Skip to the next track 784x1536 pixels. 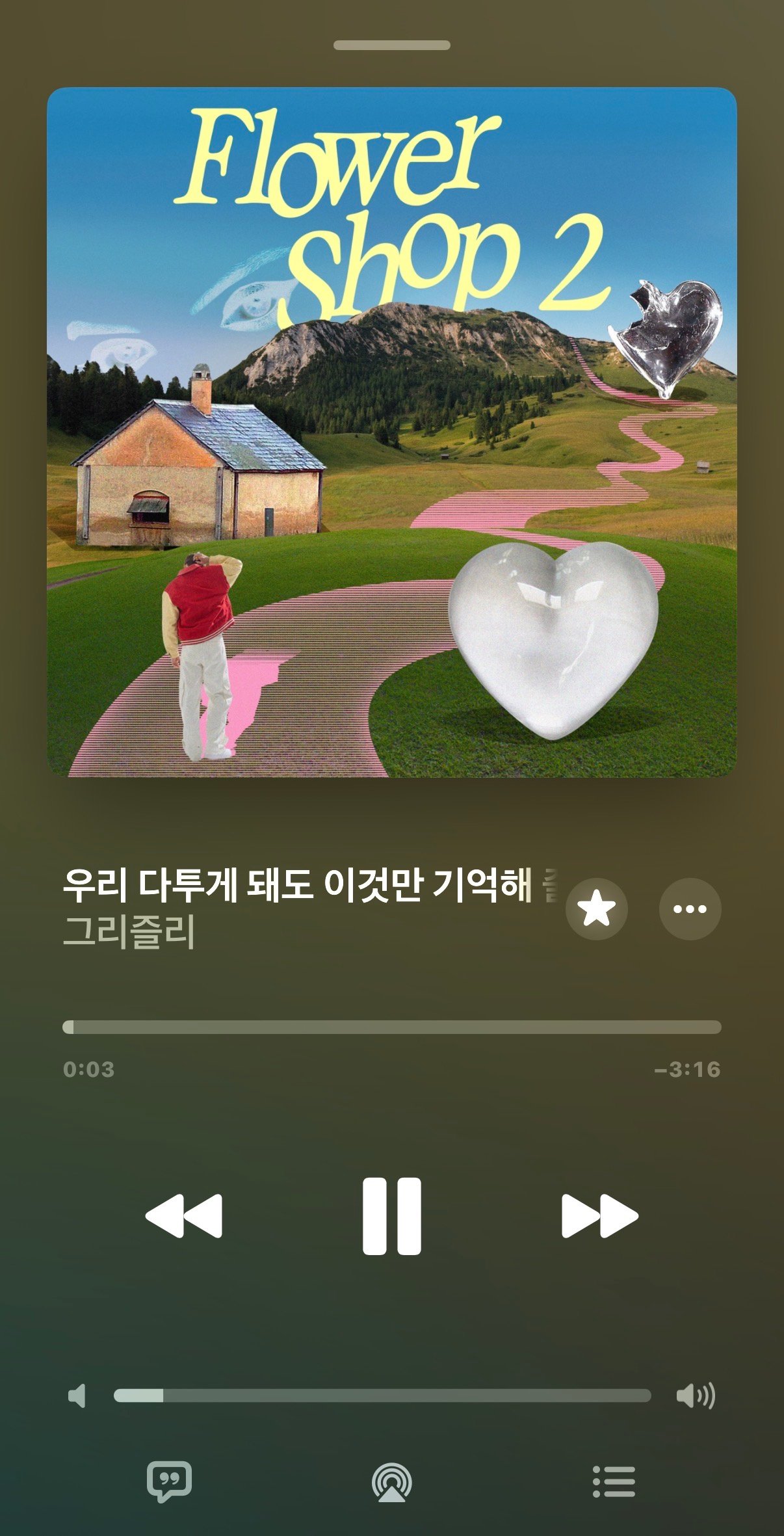[x=599, y=1215]
